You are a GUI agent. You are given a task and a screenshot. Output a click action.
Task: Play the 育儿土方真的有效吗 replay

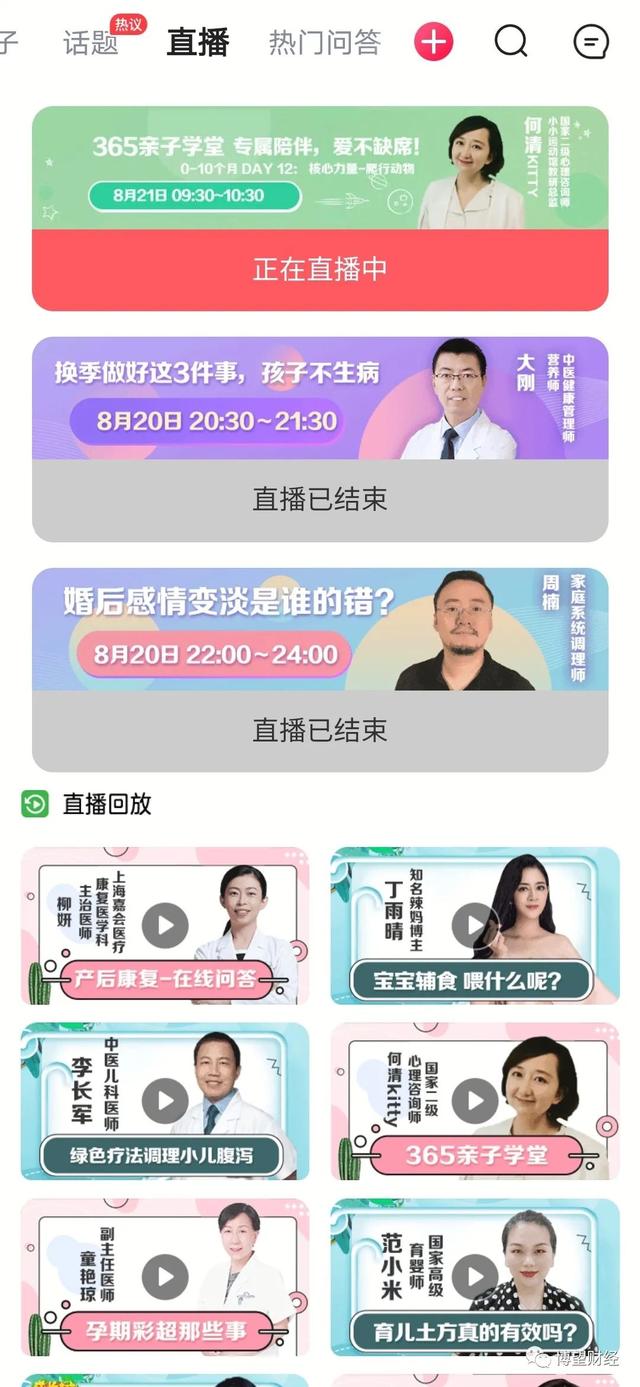pyautogui.click(x=474, y=1277)
